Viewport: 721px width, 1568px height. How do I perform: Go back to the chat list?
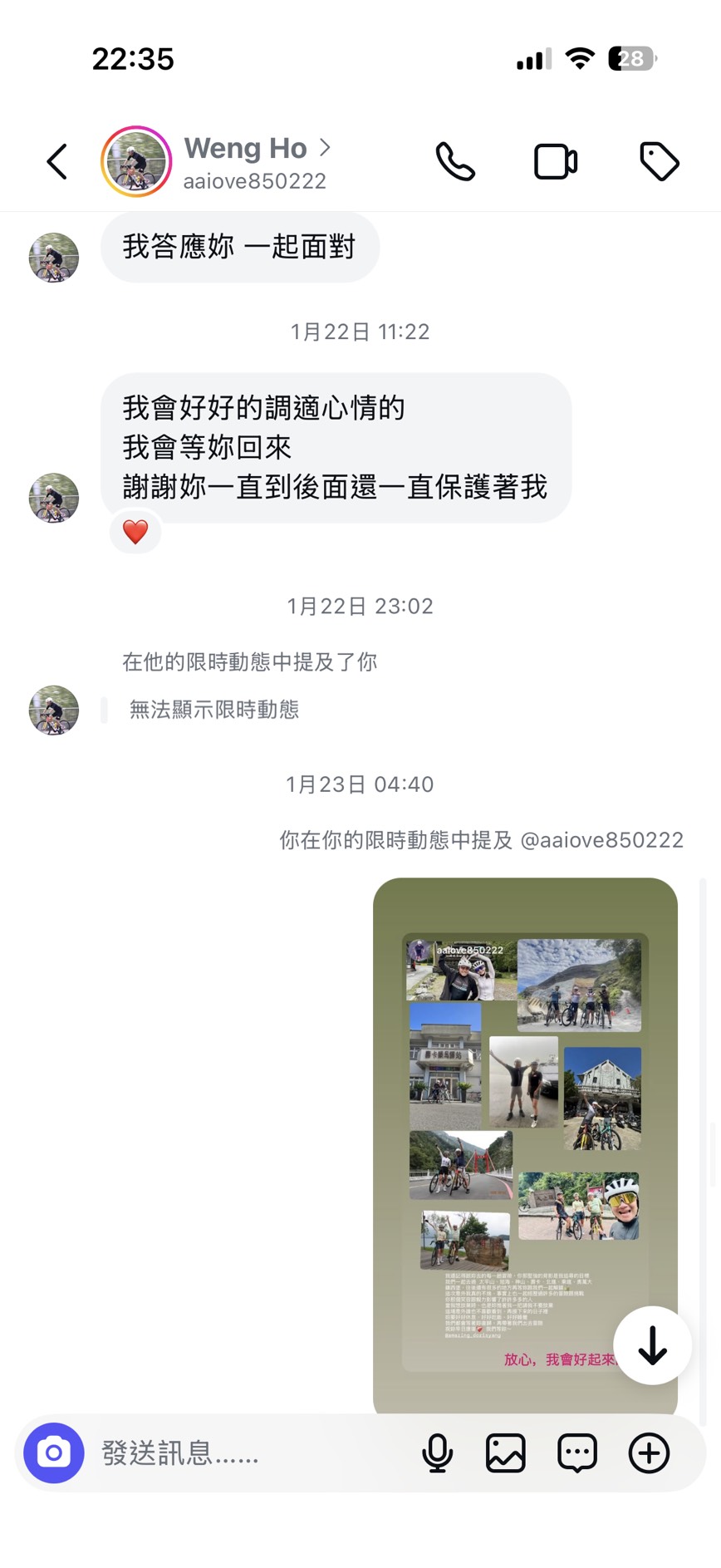[56, 161]
